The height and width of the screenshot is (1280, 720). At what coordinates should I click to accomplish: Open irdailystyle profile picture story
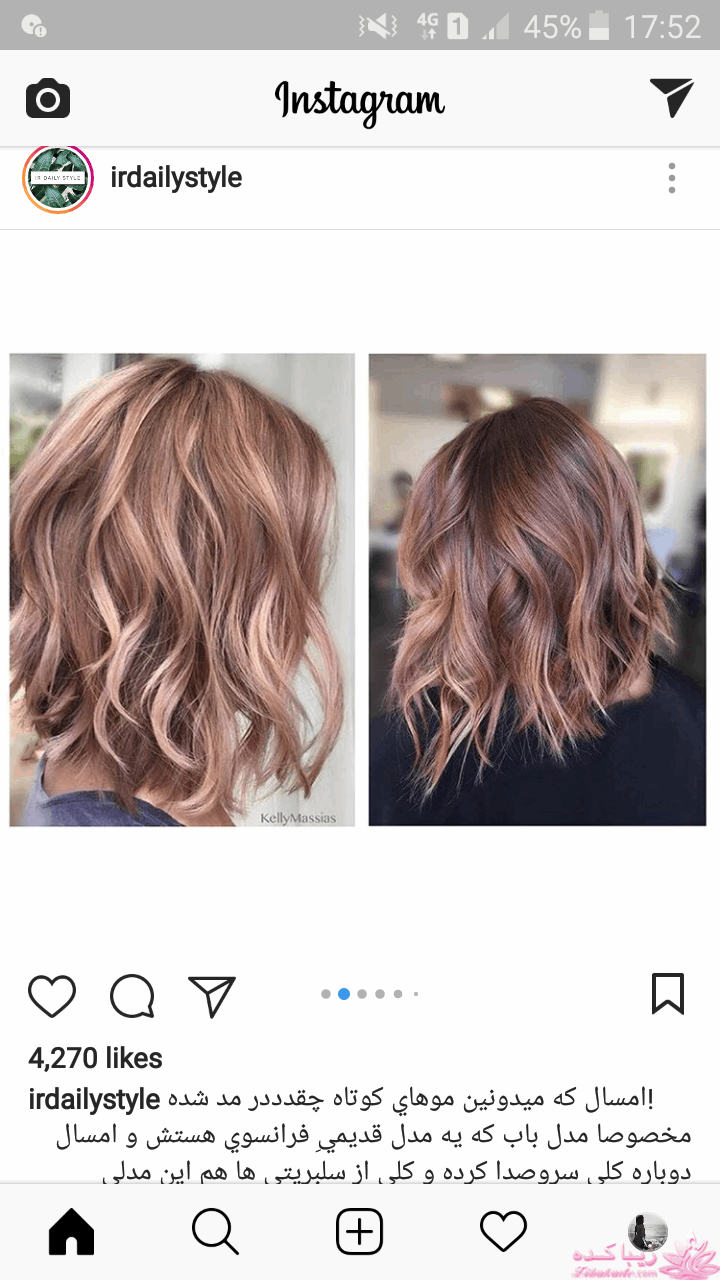coord(58,179)
